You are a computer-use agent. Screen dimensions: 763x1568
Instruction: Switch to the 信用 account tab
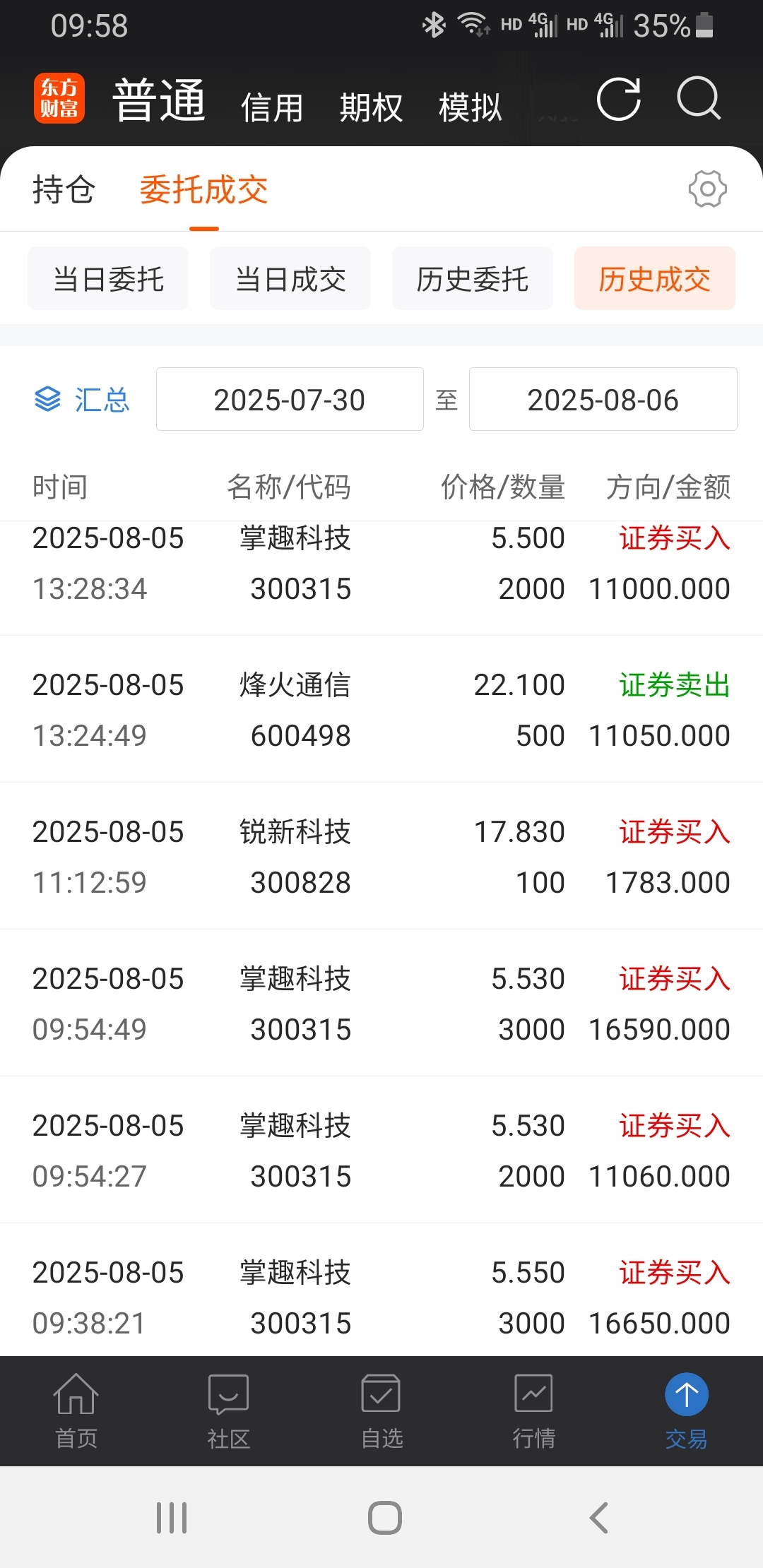[x=272, y=107]
